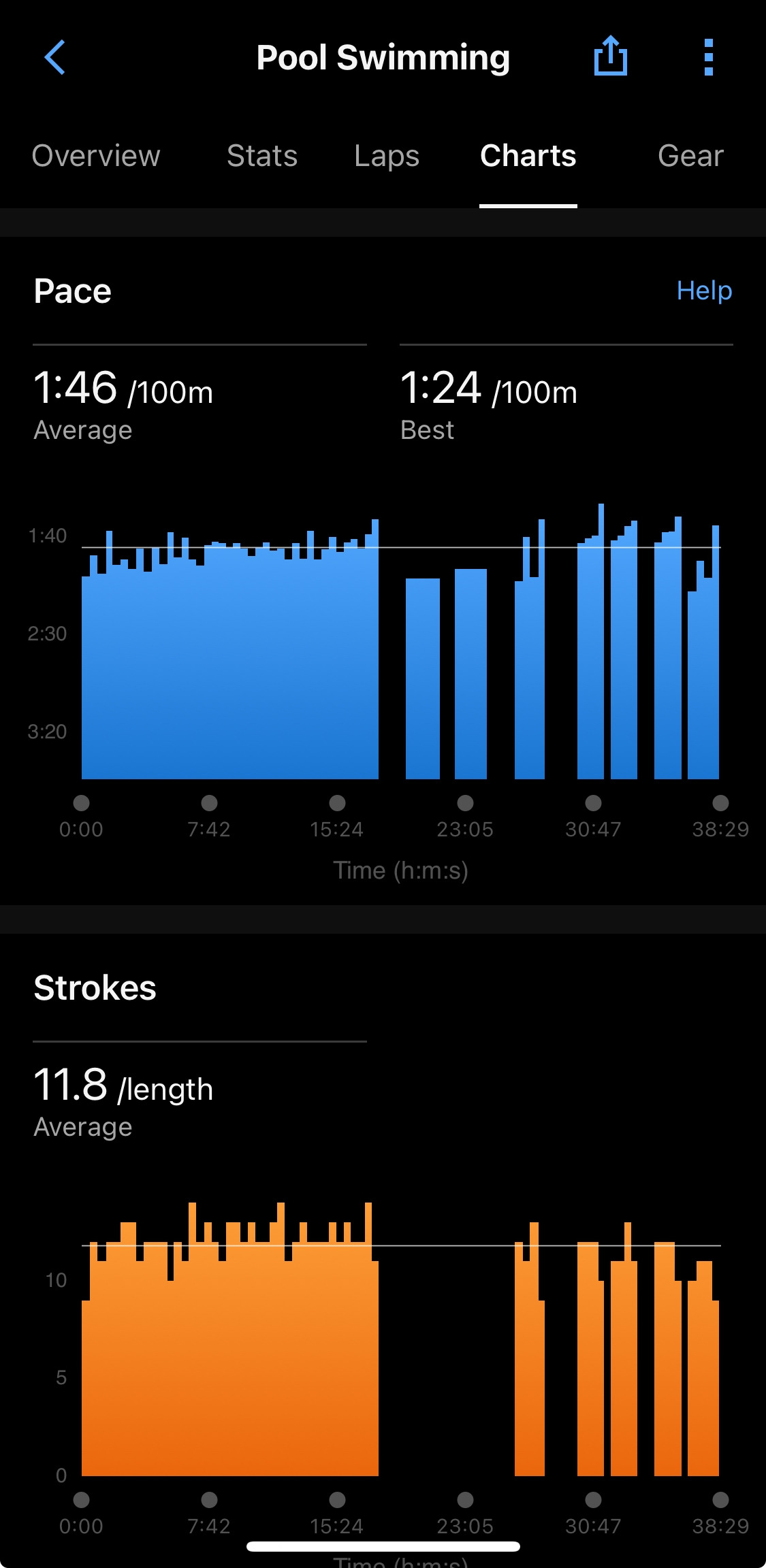Open the three-dot overflow menu
The width and height of the screenshot is (766, 1568).
[x=708, y=57]
